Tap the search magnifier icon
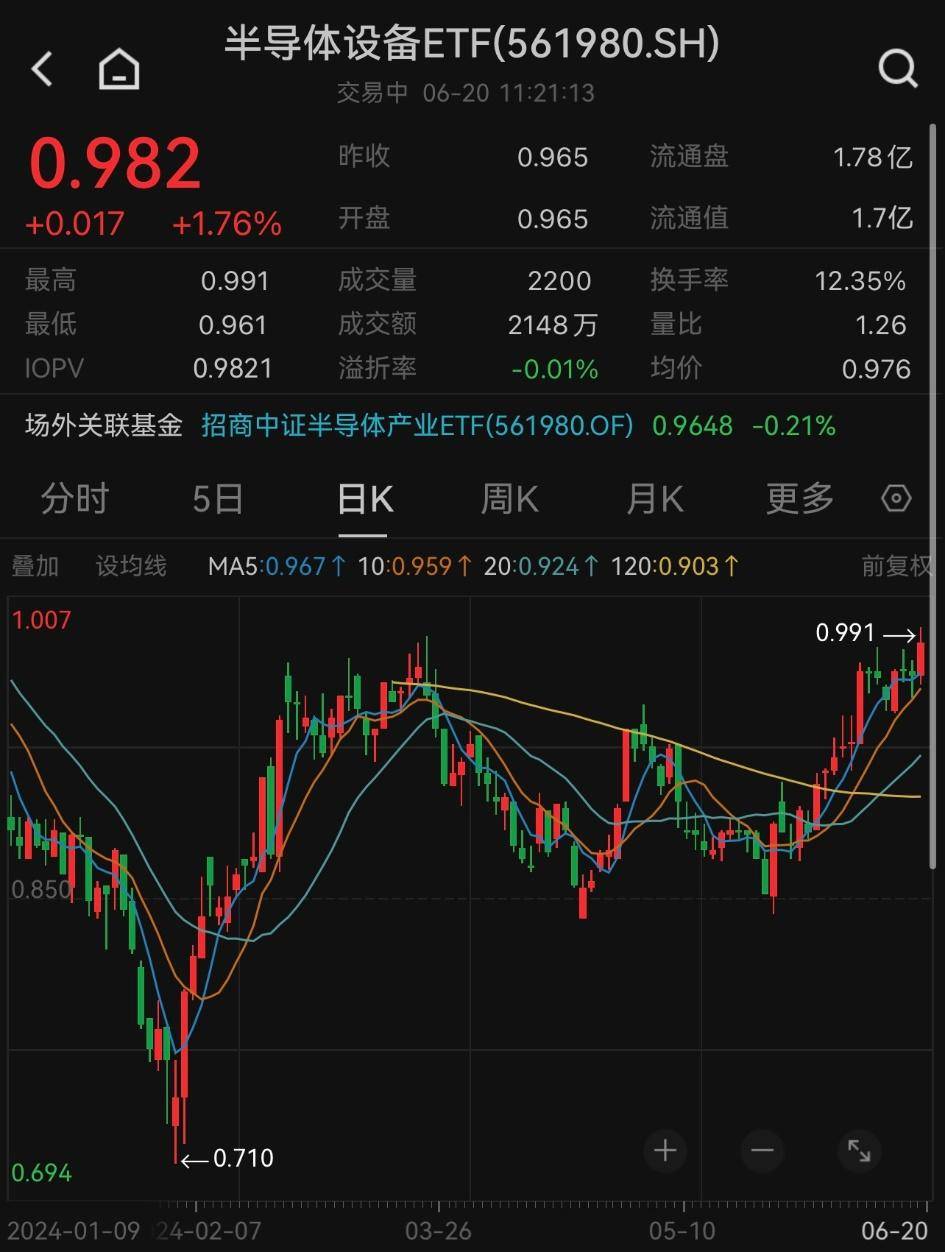 point(897,68)
